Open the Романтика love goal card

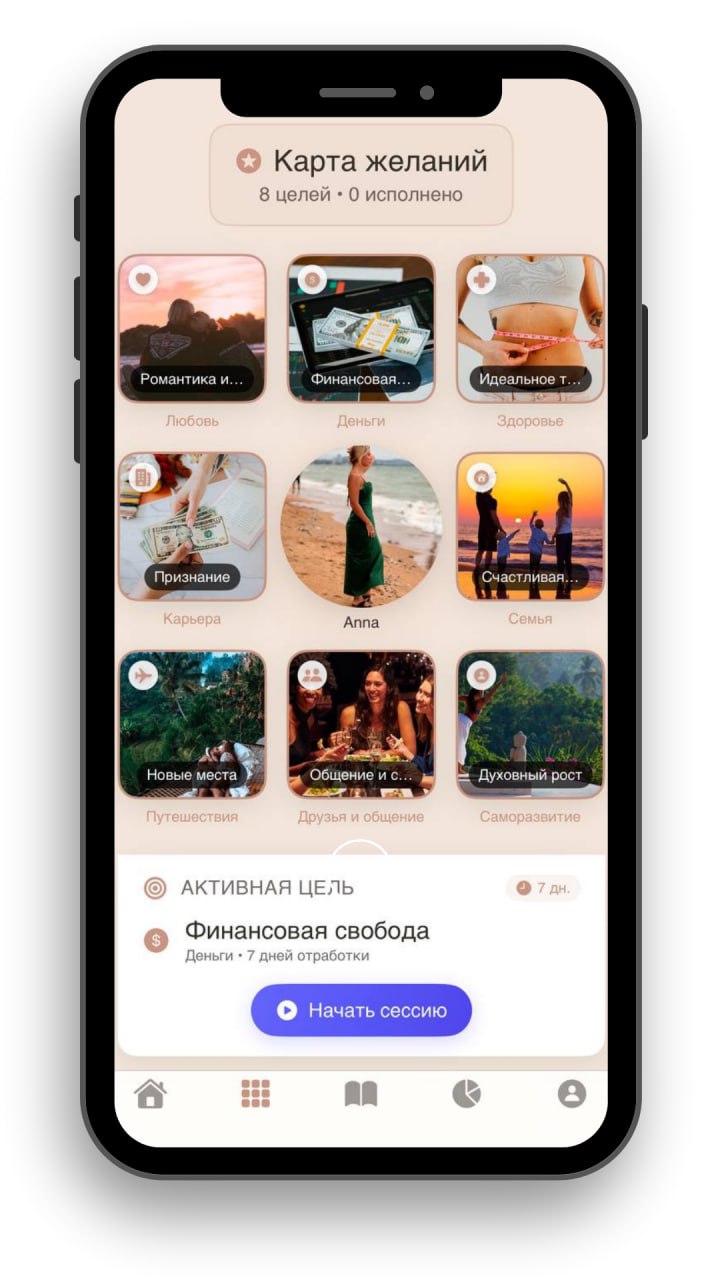point(192,328)
